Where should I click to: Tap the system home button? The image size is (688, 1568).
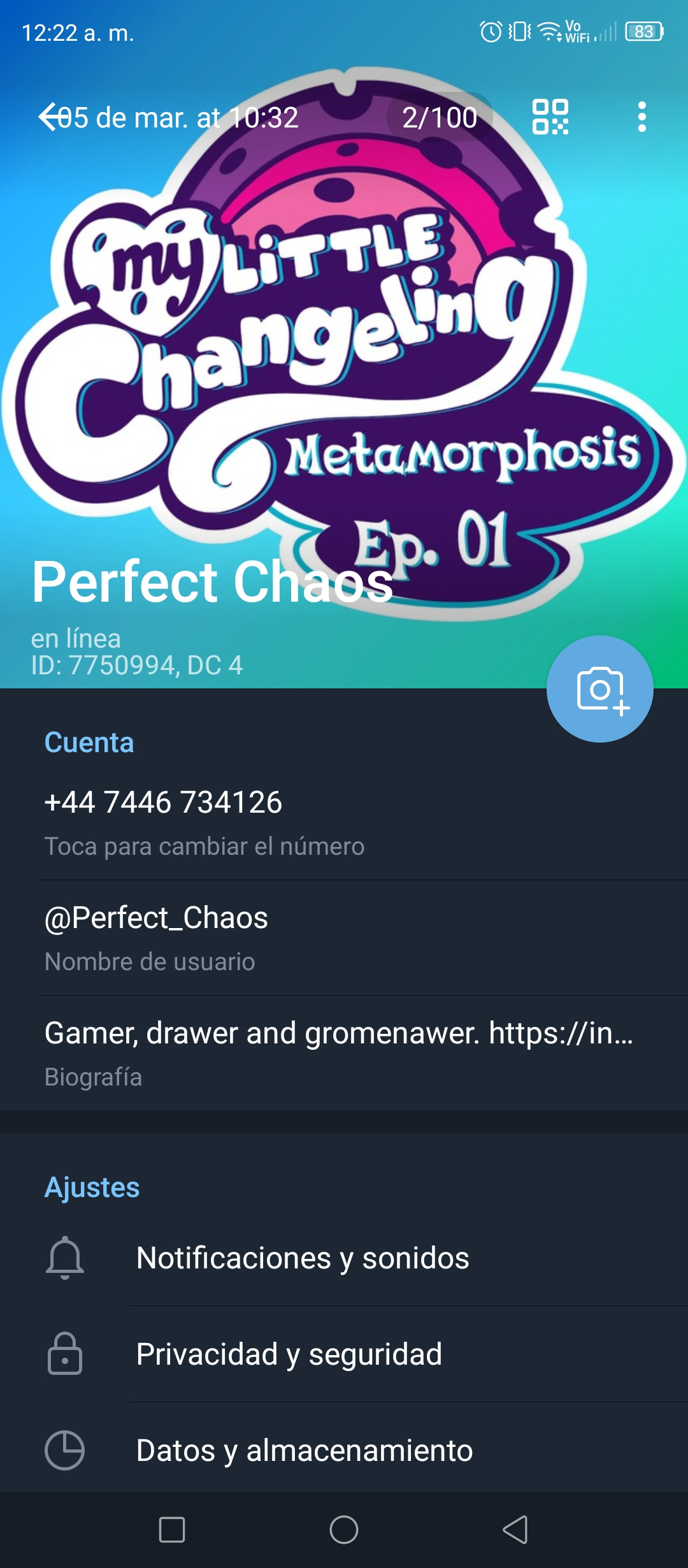[x=344, y=1530]
